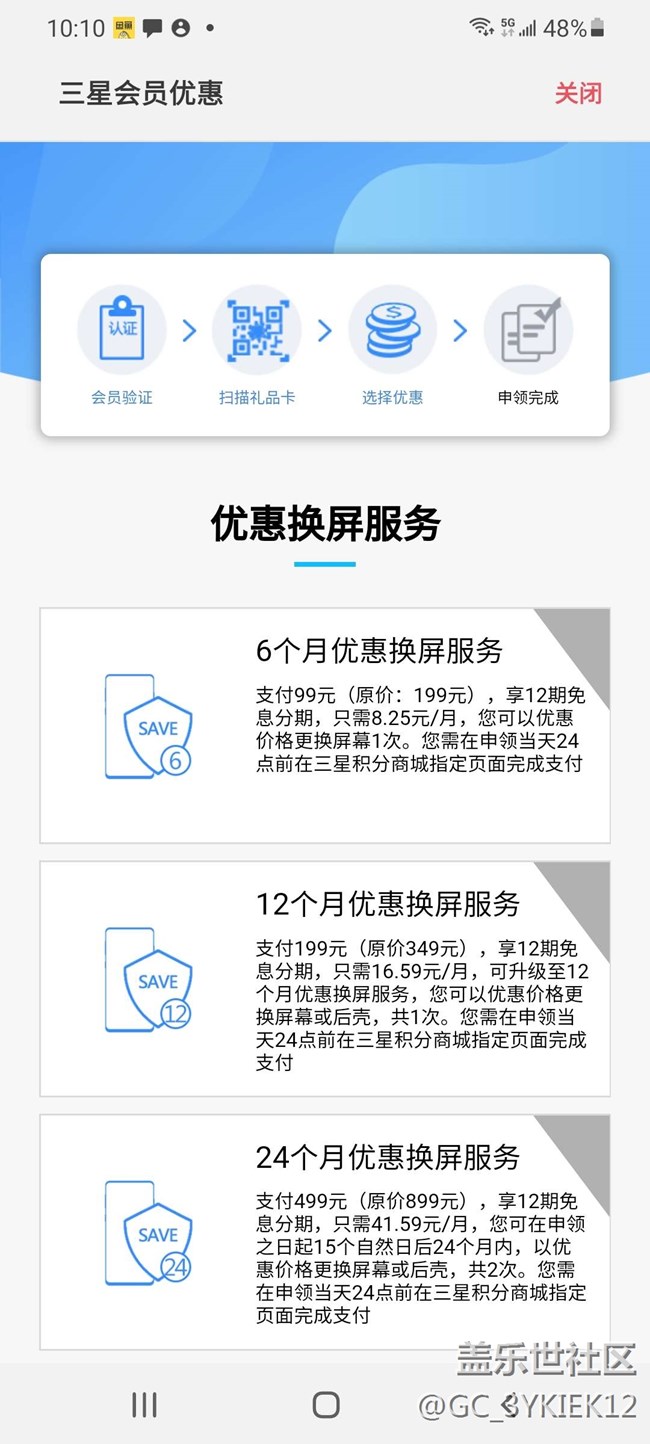Image resolution: width=650 pixels, height=1444 pixels.
Task: Open recent apps
Action: pyautogui.click(x=144, y=1405)
